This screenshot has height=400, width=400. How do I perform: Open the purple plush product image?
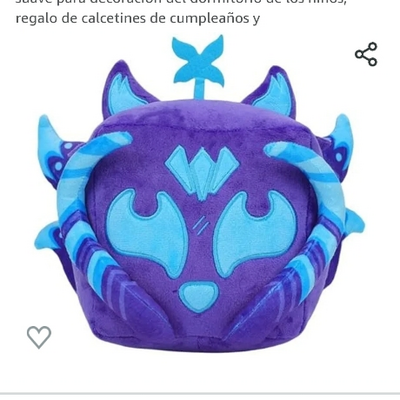click(200, 193)
